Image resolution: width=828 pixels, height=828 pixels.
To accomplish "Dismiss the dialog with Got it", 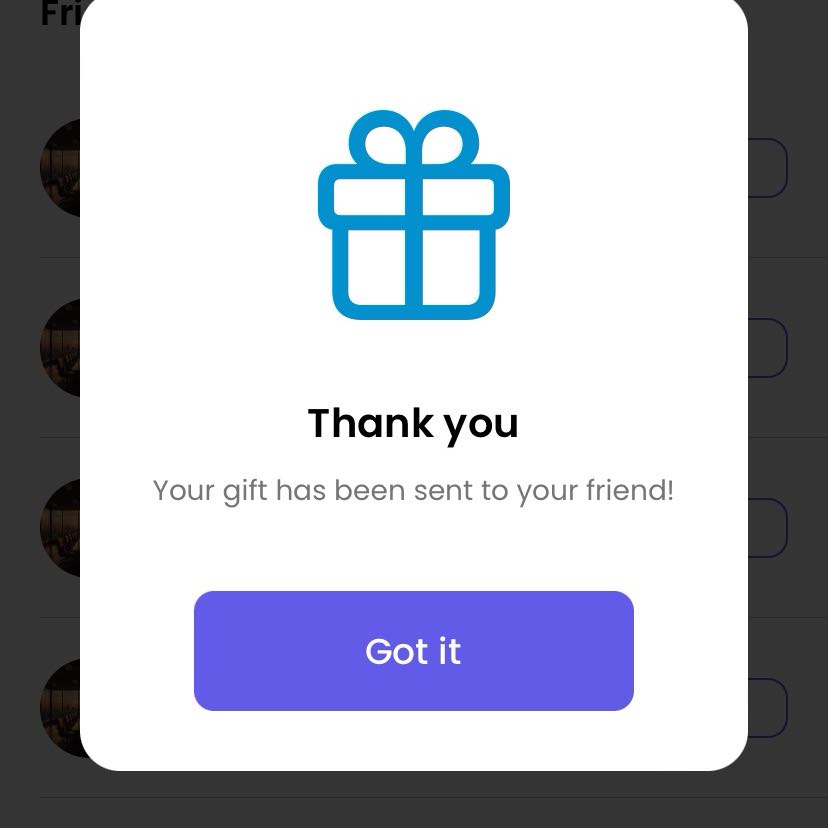I will (413, 651).
